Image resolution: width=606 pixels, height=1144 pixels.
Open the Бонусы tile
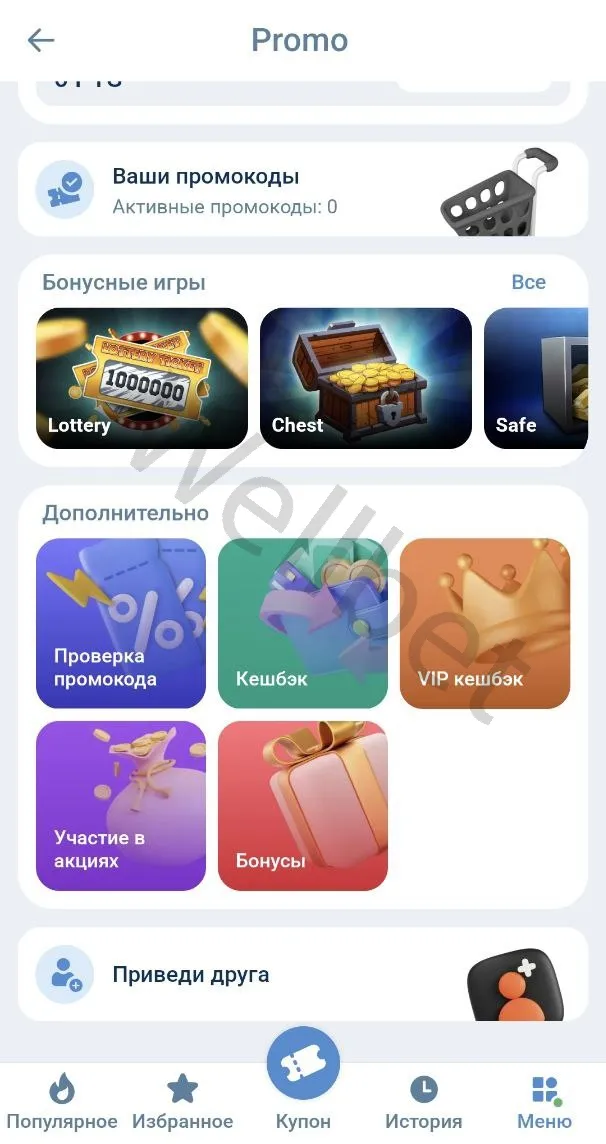302,806
